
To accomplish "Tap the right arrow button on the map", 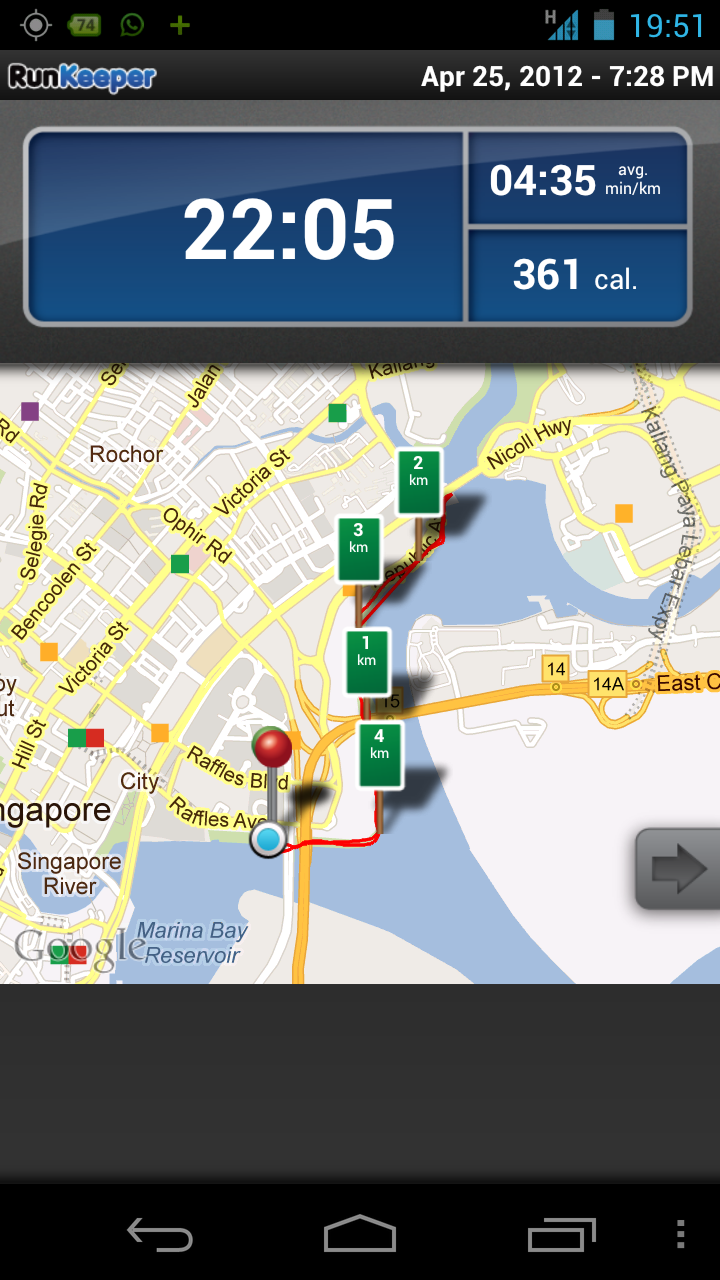I will [x=679, y=868].
